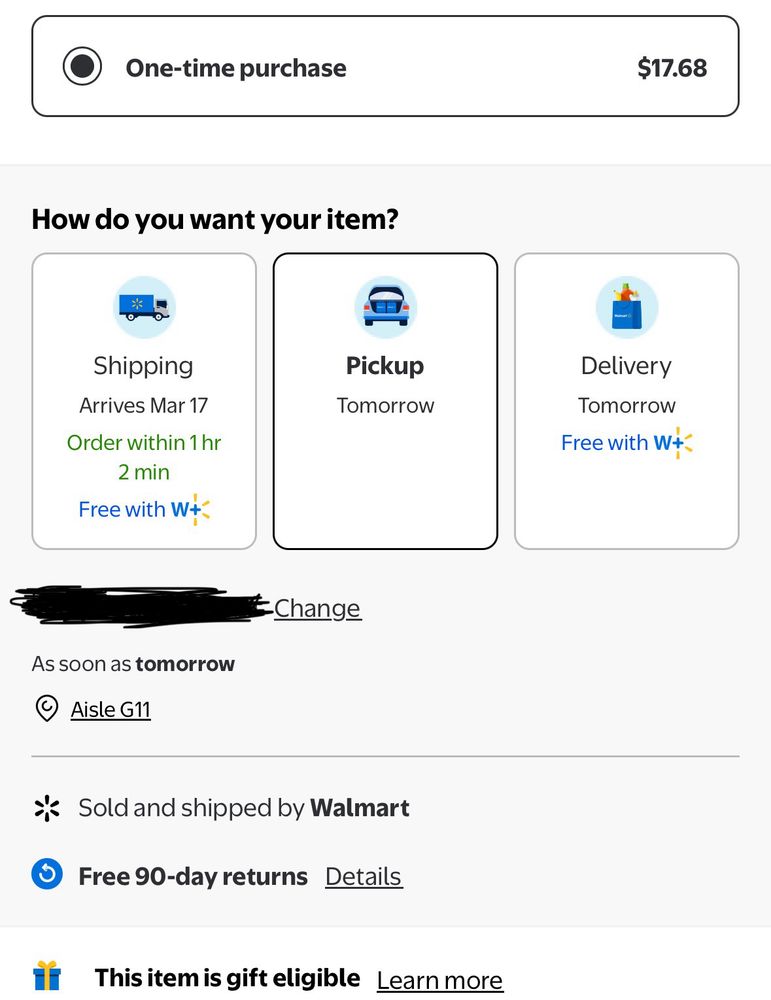Learn more about gift eligibility
Screen dimensions: 771x1000
click(x=439, y=980)
